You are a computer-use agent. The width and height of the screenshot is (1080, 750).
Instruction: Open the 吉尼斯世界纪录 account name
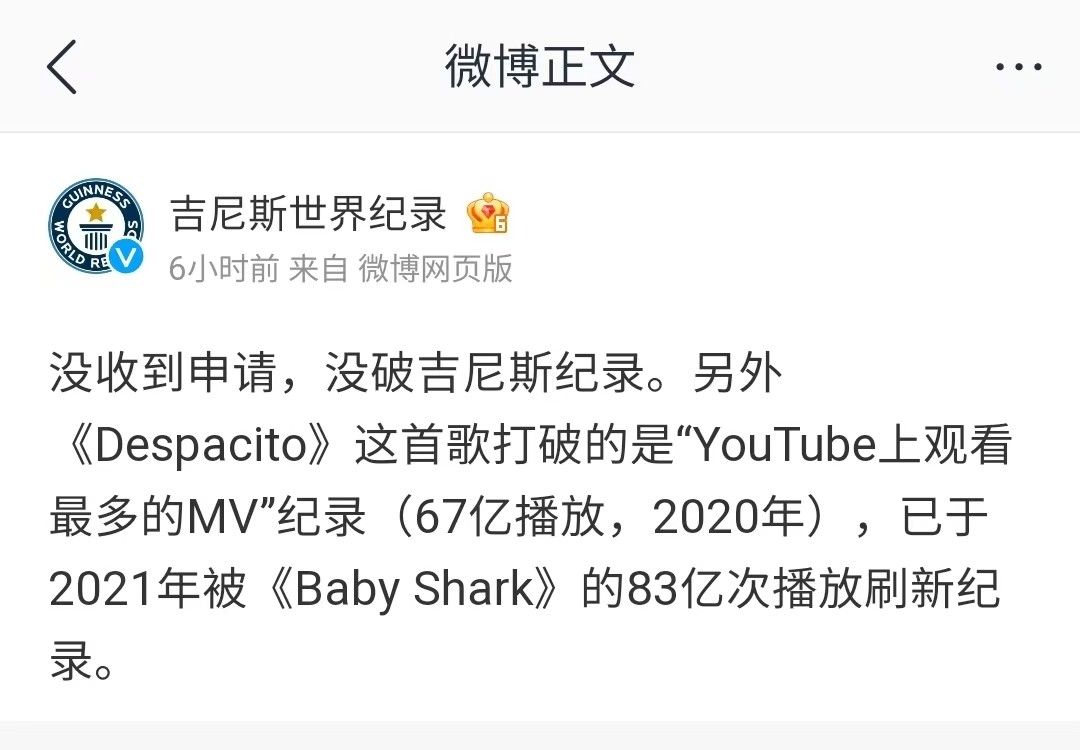308,213
